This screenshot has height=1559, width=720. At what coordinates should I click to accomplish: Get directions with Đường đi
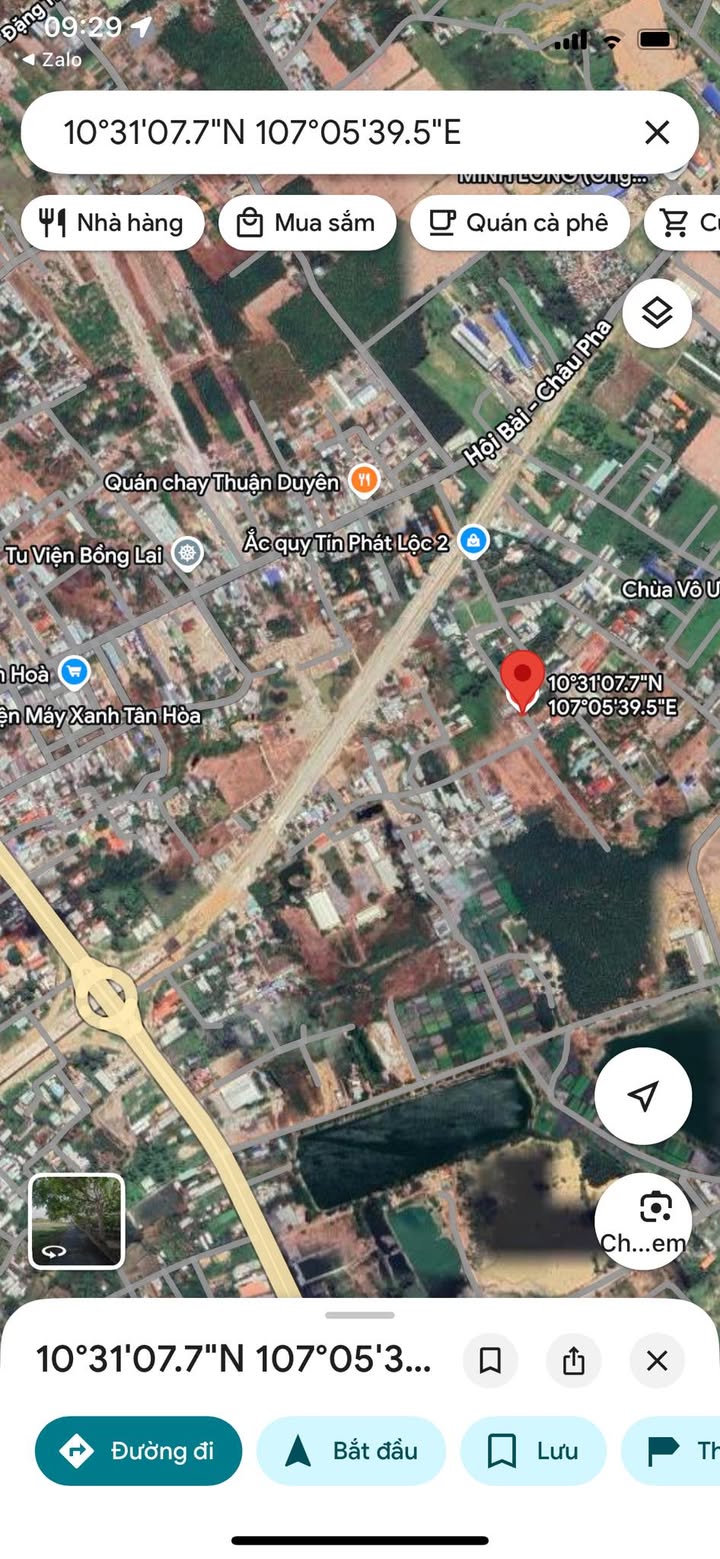(x=139, y=1451)
